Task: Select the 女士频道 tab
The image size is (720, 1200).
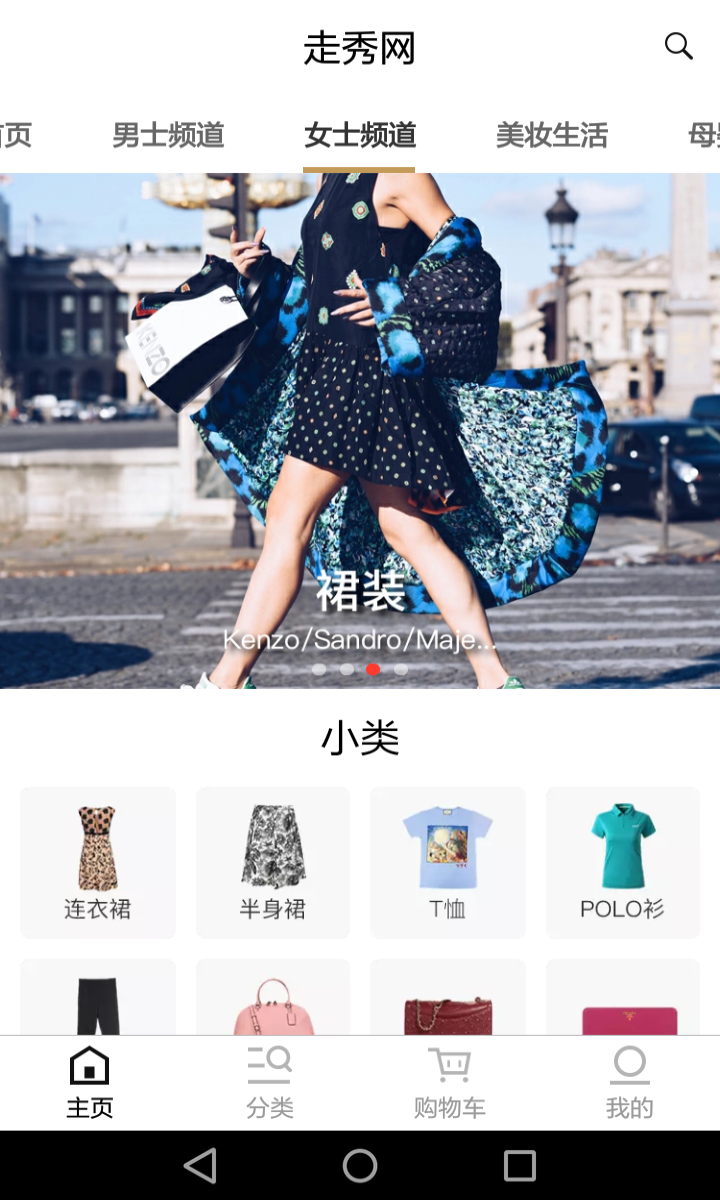Action: pos(360,135)
